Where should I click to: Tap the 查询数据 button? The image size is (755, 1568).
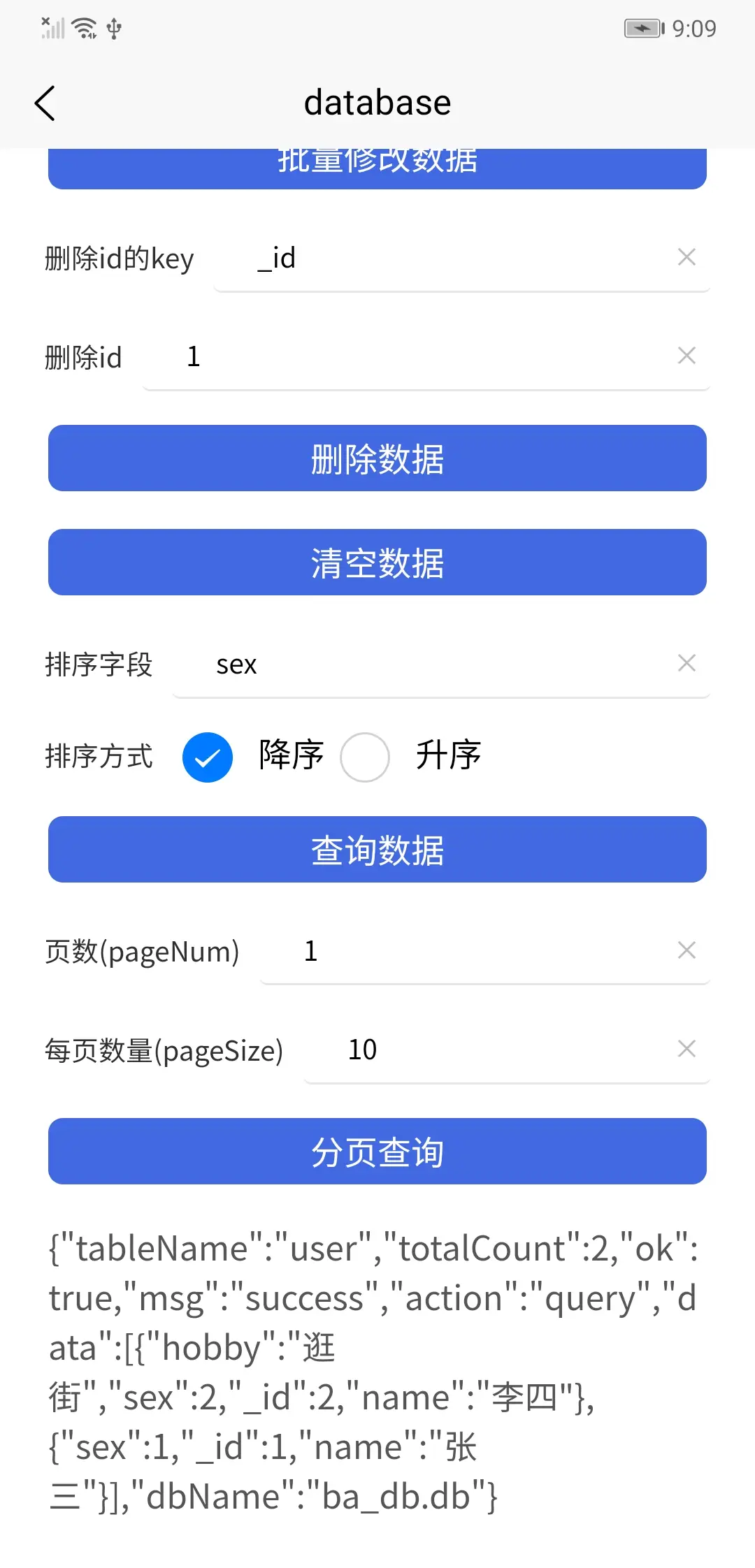(377, 850)
